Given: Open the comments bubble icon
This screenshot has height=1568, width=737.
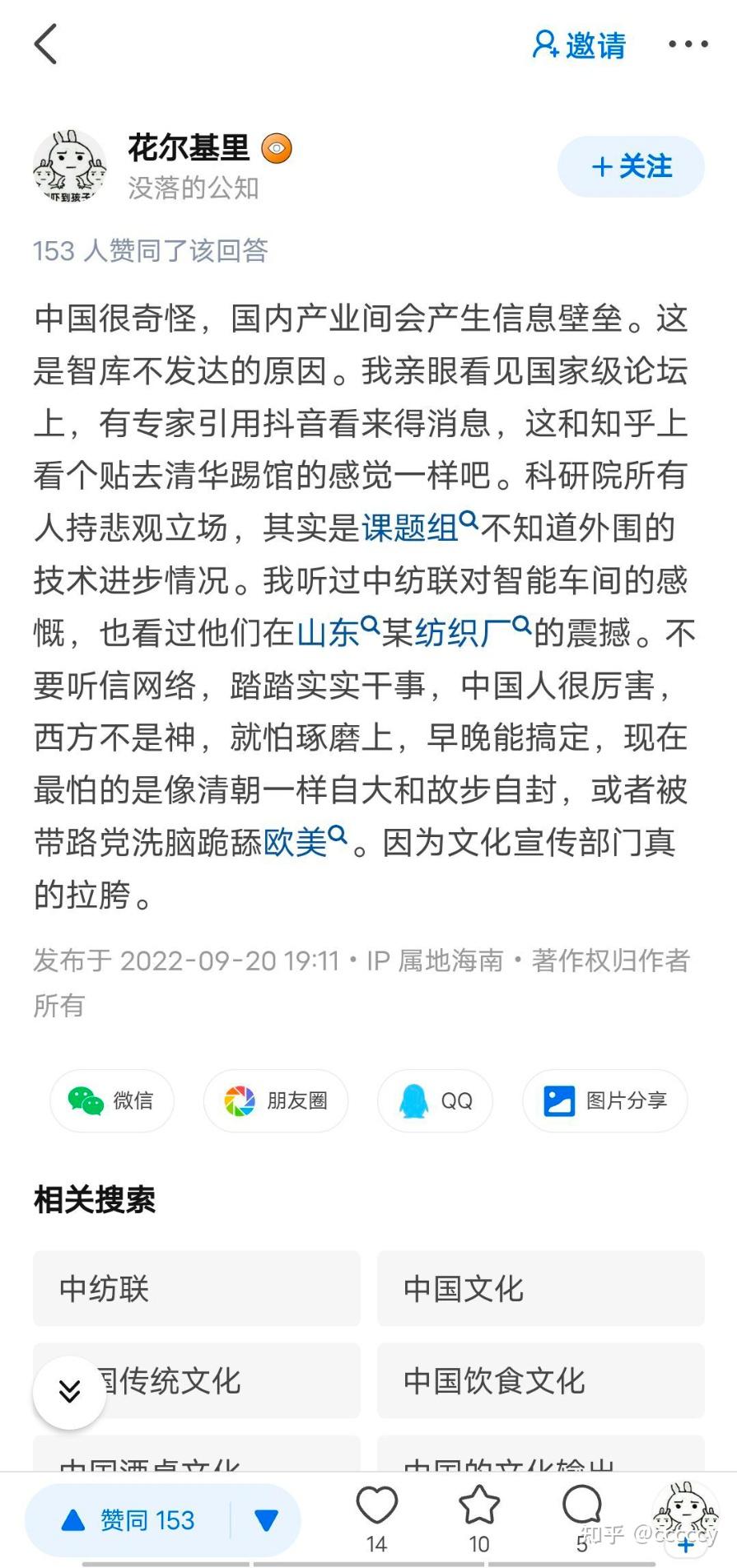Looking at the screenshot, I should (582, 1507).
